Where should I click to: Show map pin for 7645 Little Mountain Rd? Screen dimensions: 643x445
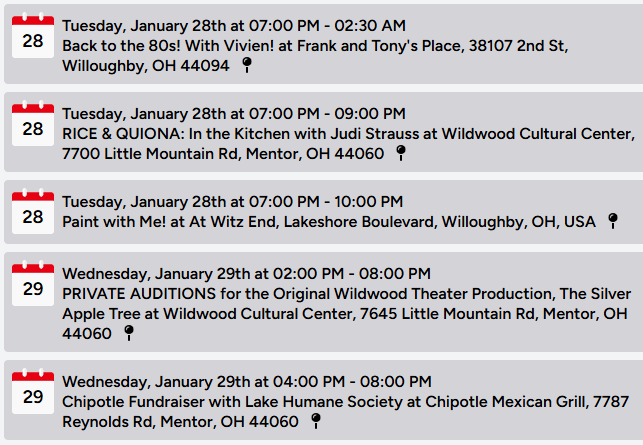click(129, 334)
